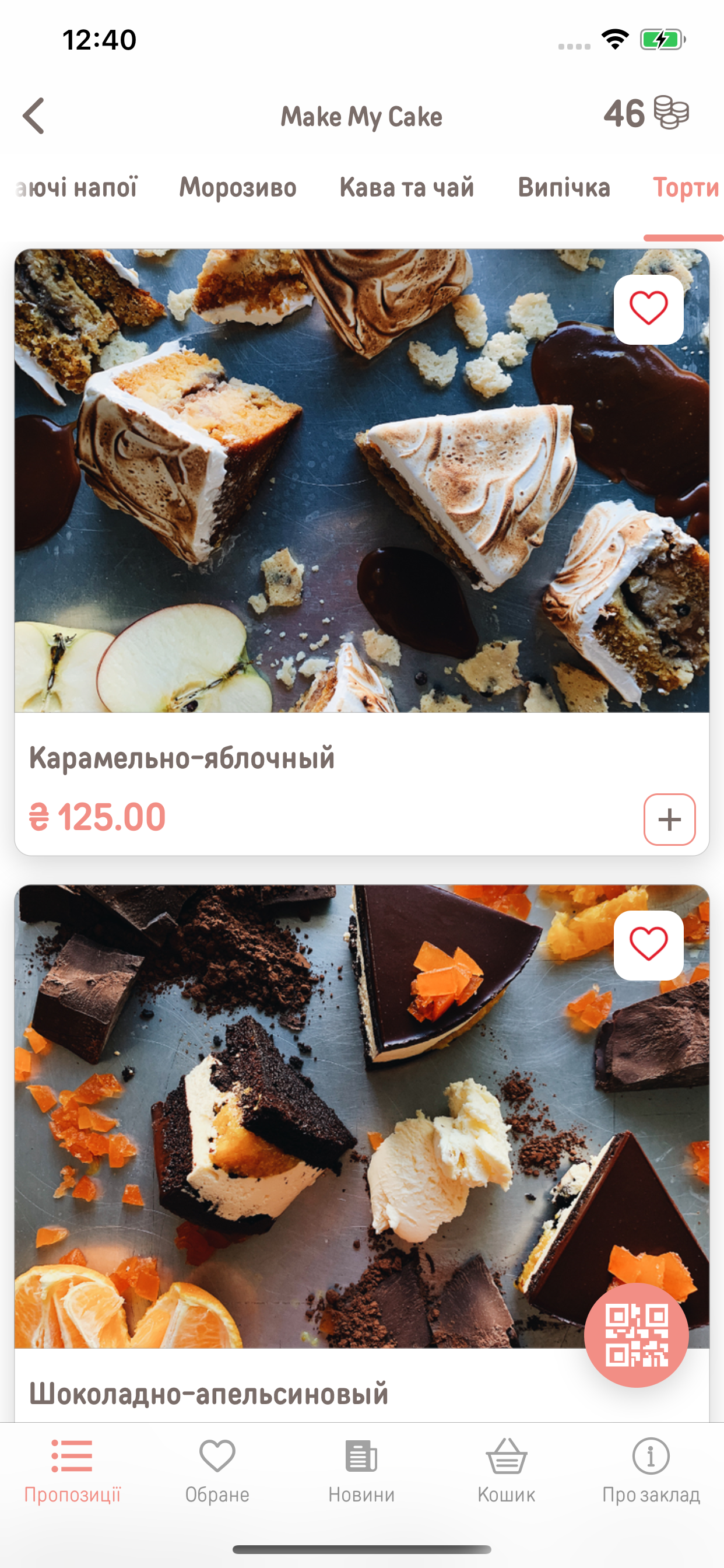
Task: Open the Кошик basket tab
Action: [x=506, y=1469]
